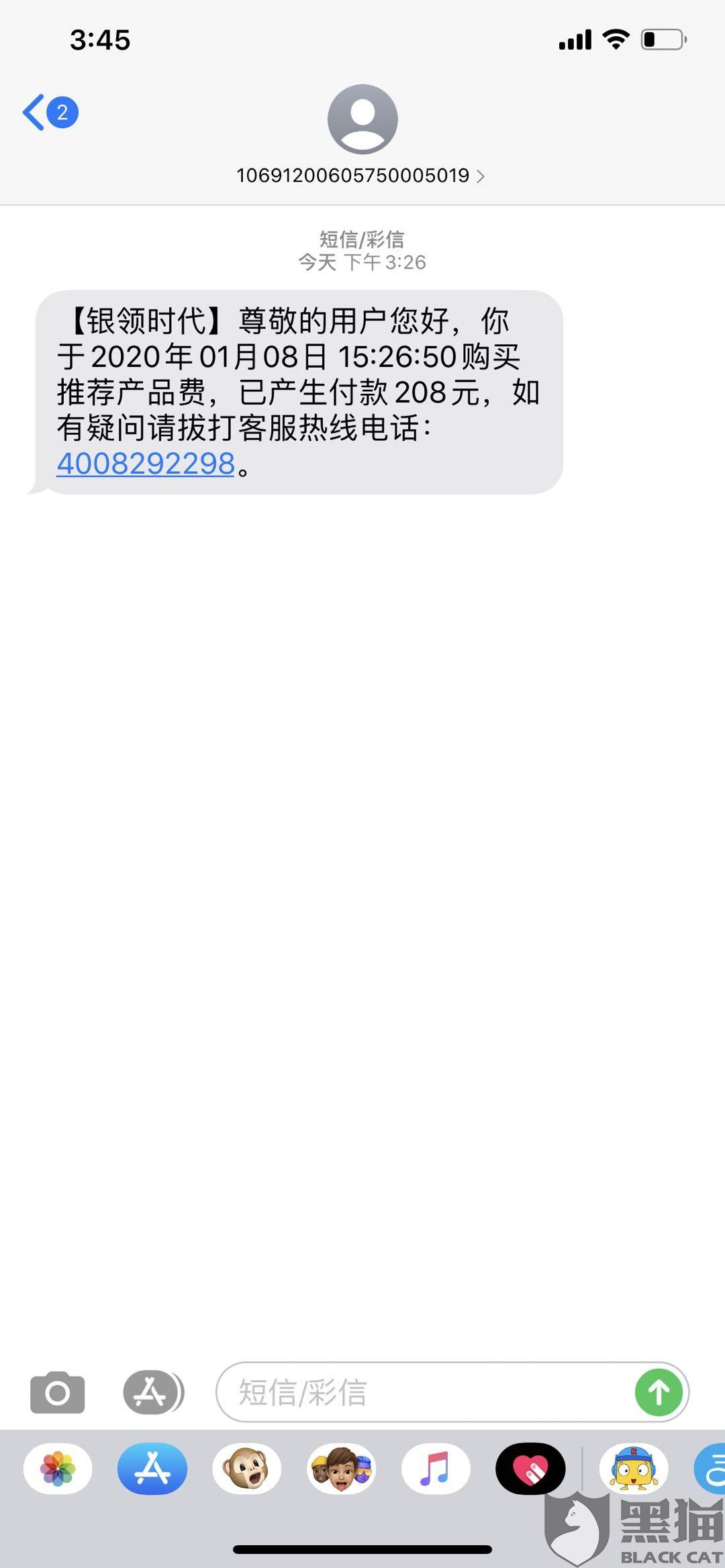Expand contact details via chevron next to number

tap(481, 176)
